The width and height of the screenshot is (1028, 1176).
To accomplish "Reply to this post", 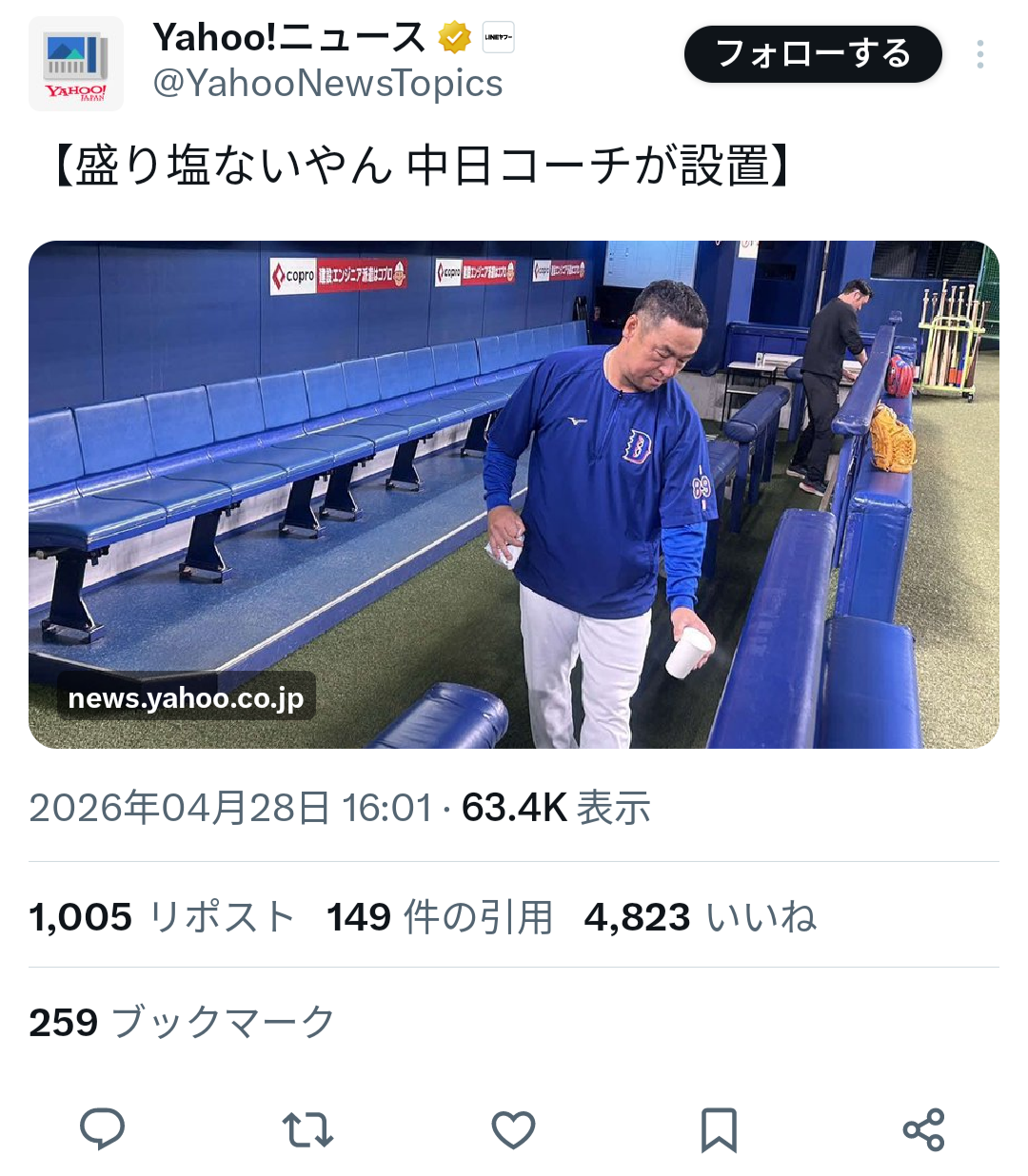I will tap(102, 1129).
